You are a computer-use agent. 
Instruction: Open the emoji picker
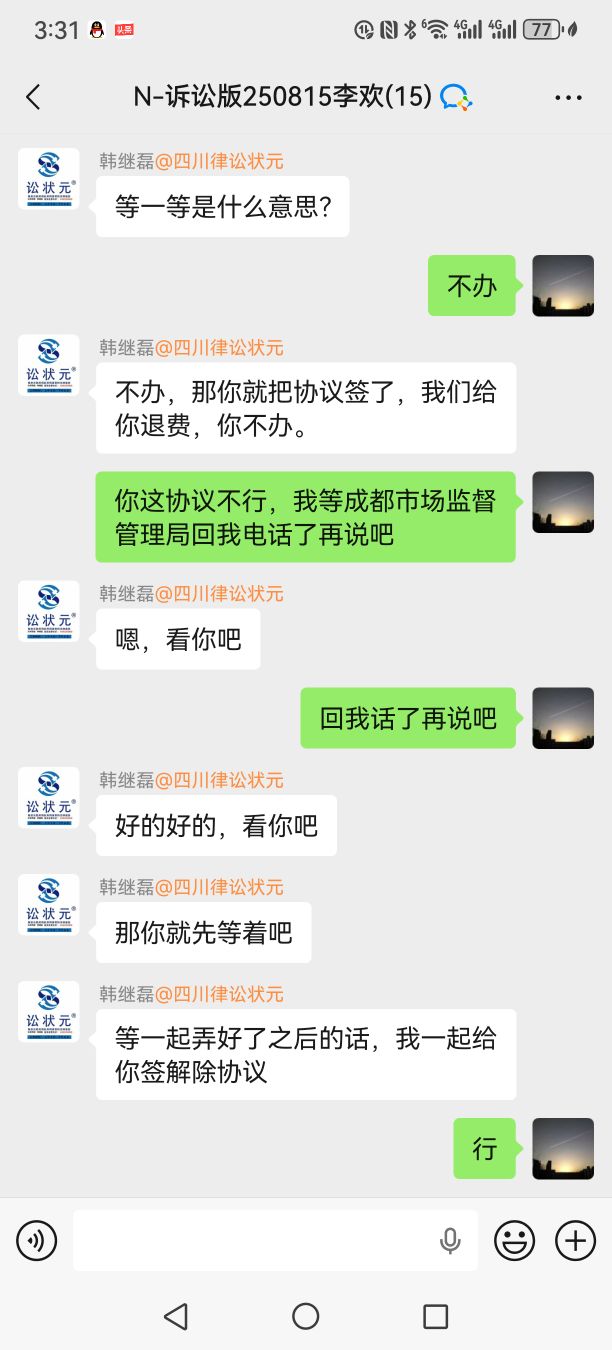coord(514,1241)
